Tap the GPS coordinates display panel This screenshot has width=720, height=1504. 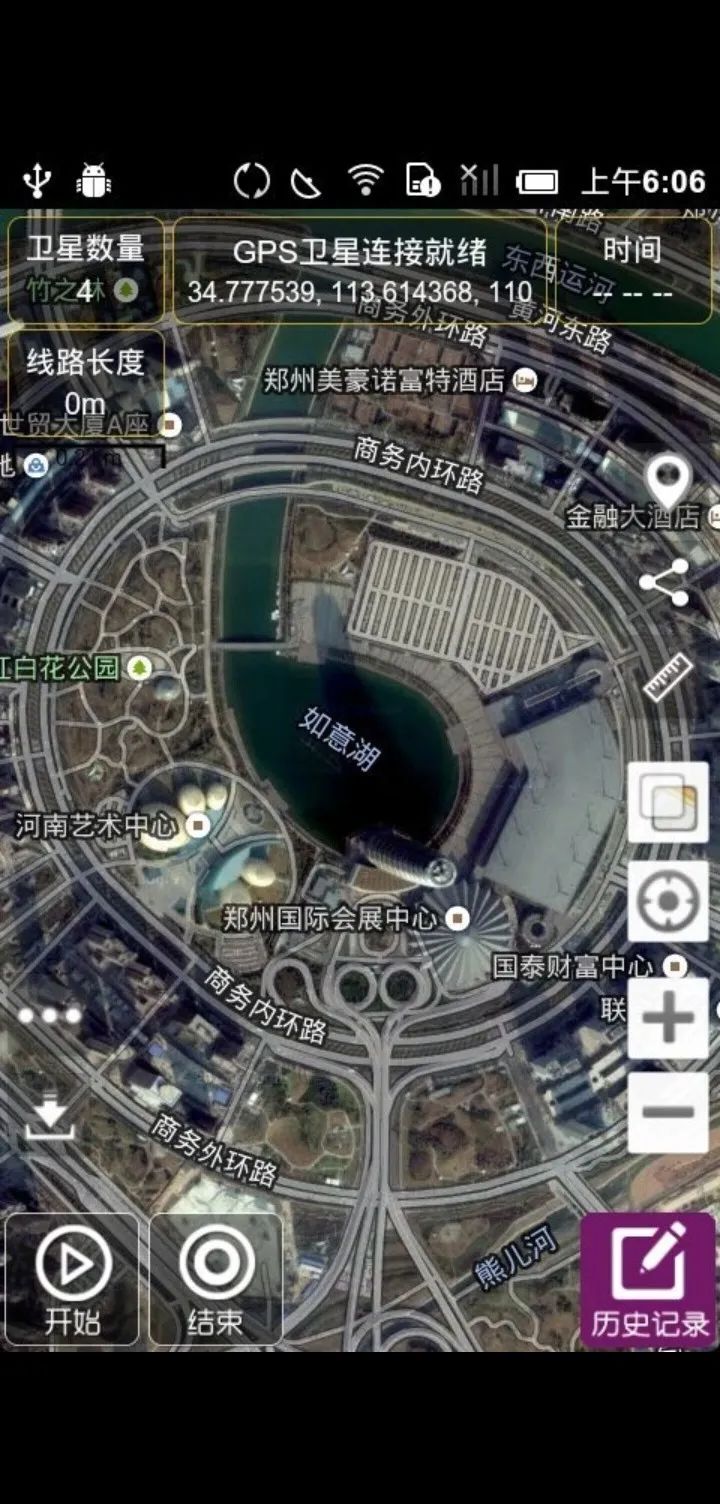point(360,270)
